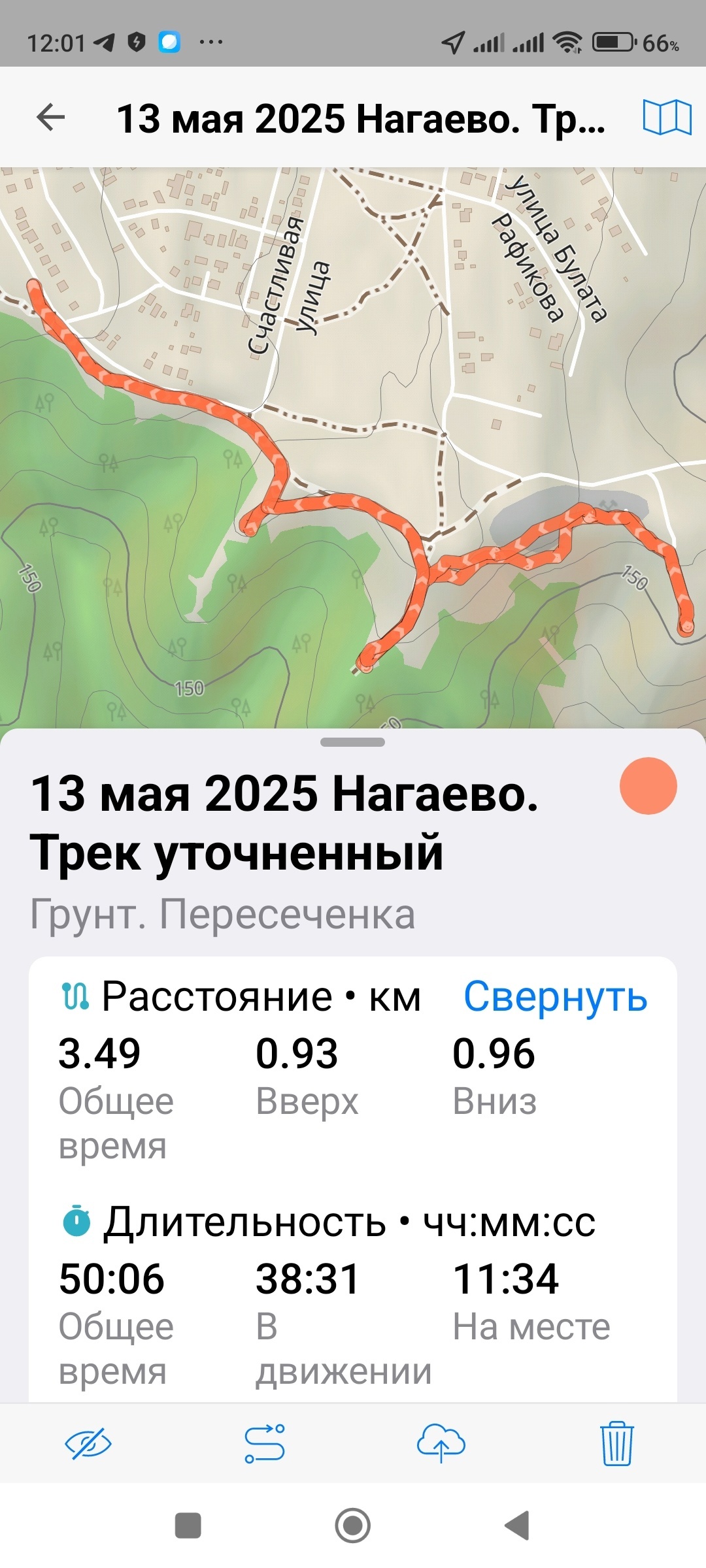Tap the sheet drag handle above the title
Viewport: 706px width, 1568px height.
pos(352,742)
